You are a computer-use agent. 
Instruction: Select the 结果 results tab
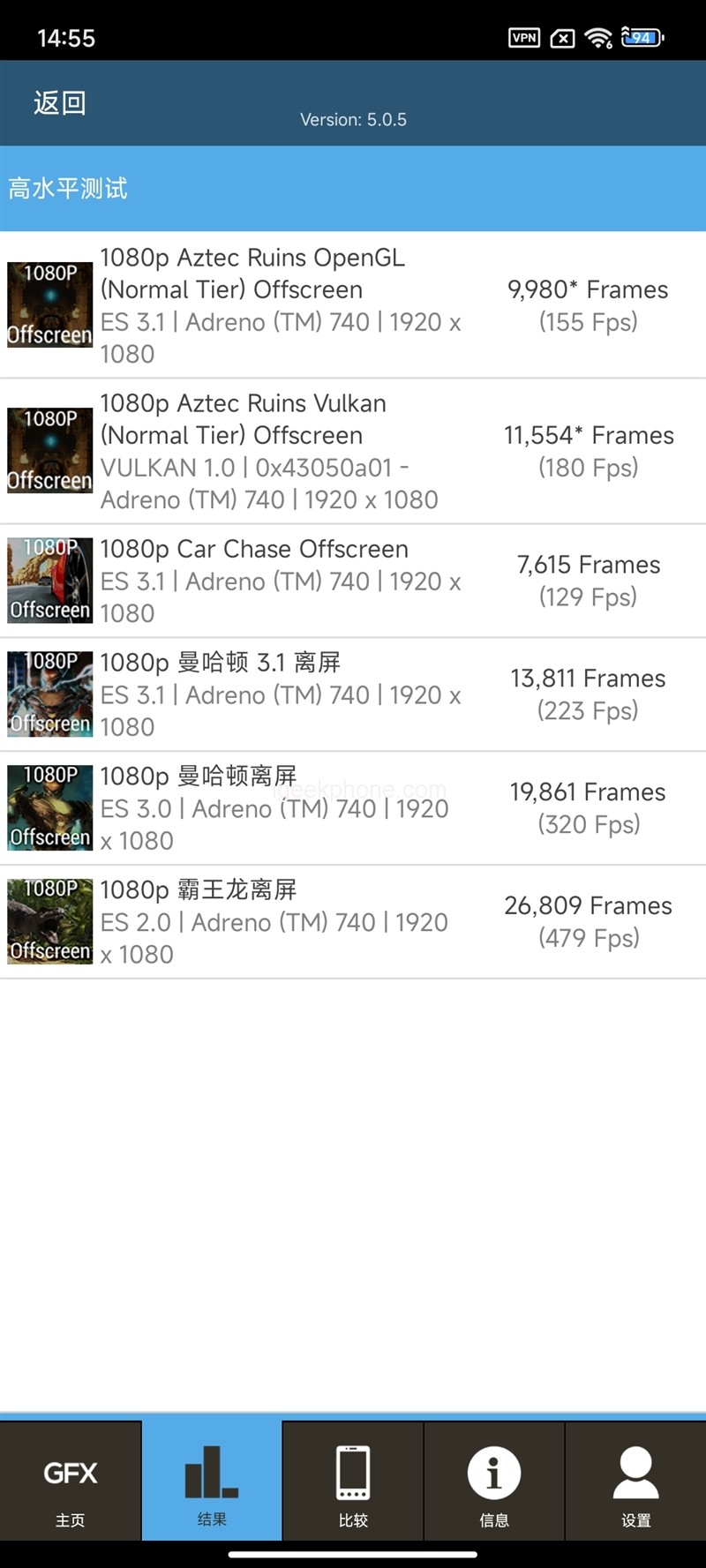(x=212, y=1482)
